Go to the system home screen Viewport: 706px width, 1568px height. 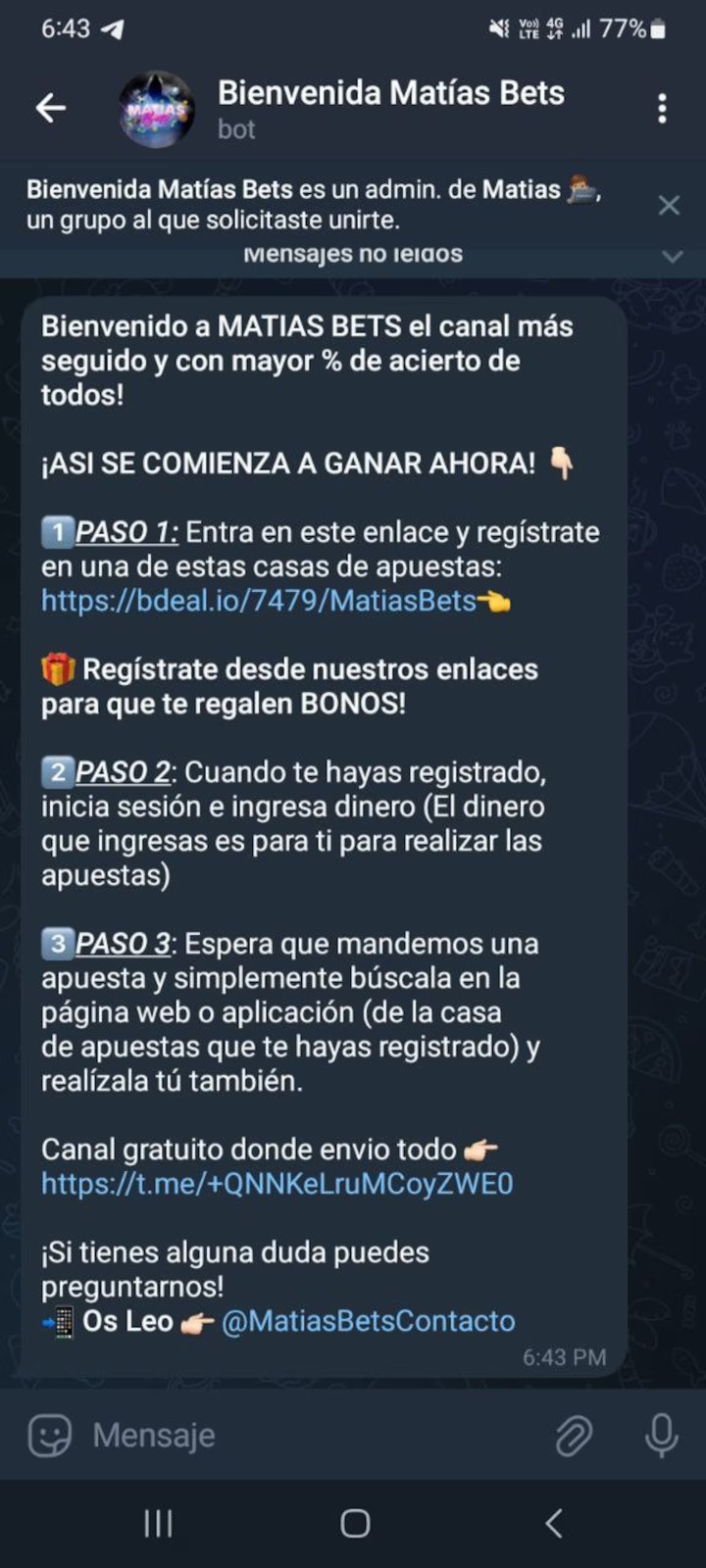(x=354, y=1523)
